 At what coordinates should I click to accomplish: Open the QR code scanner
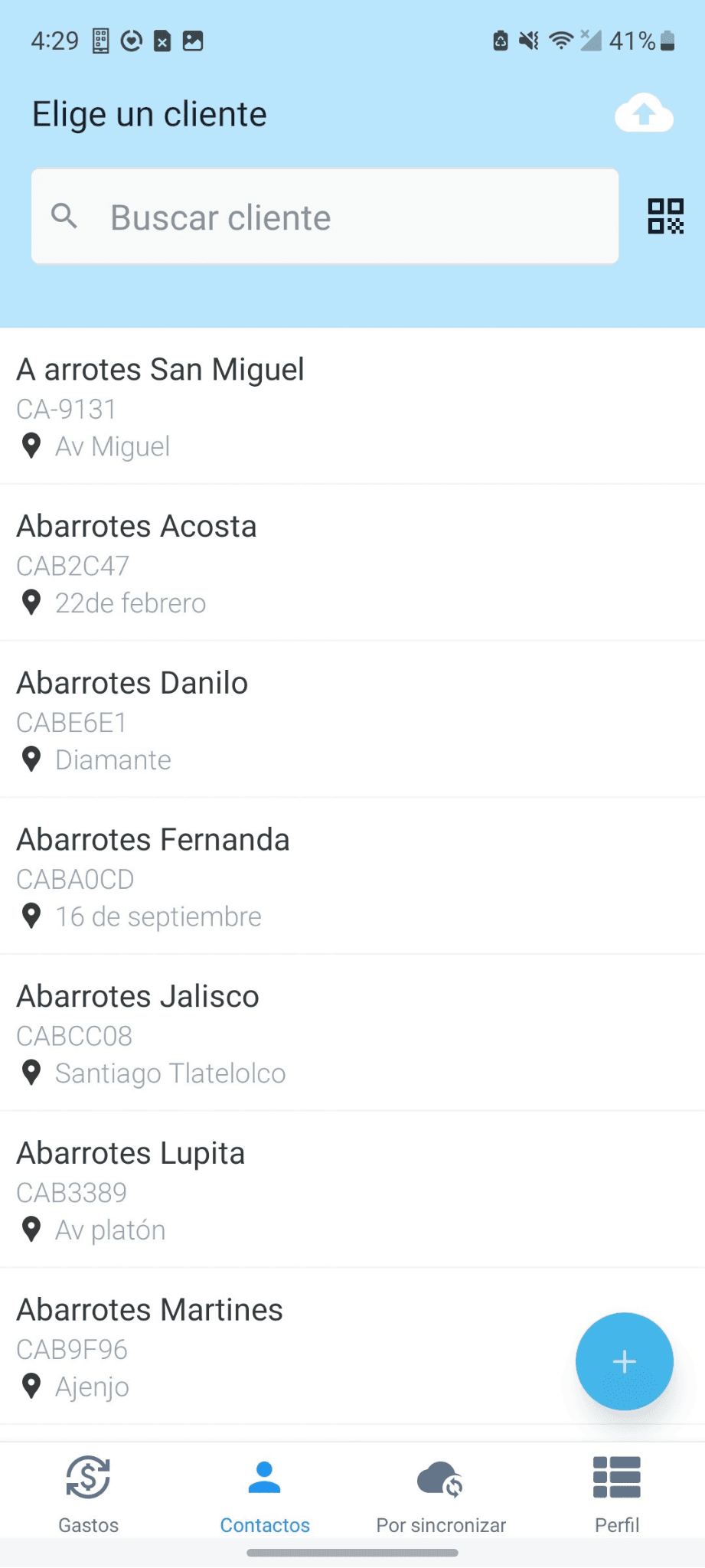665,217
